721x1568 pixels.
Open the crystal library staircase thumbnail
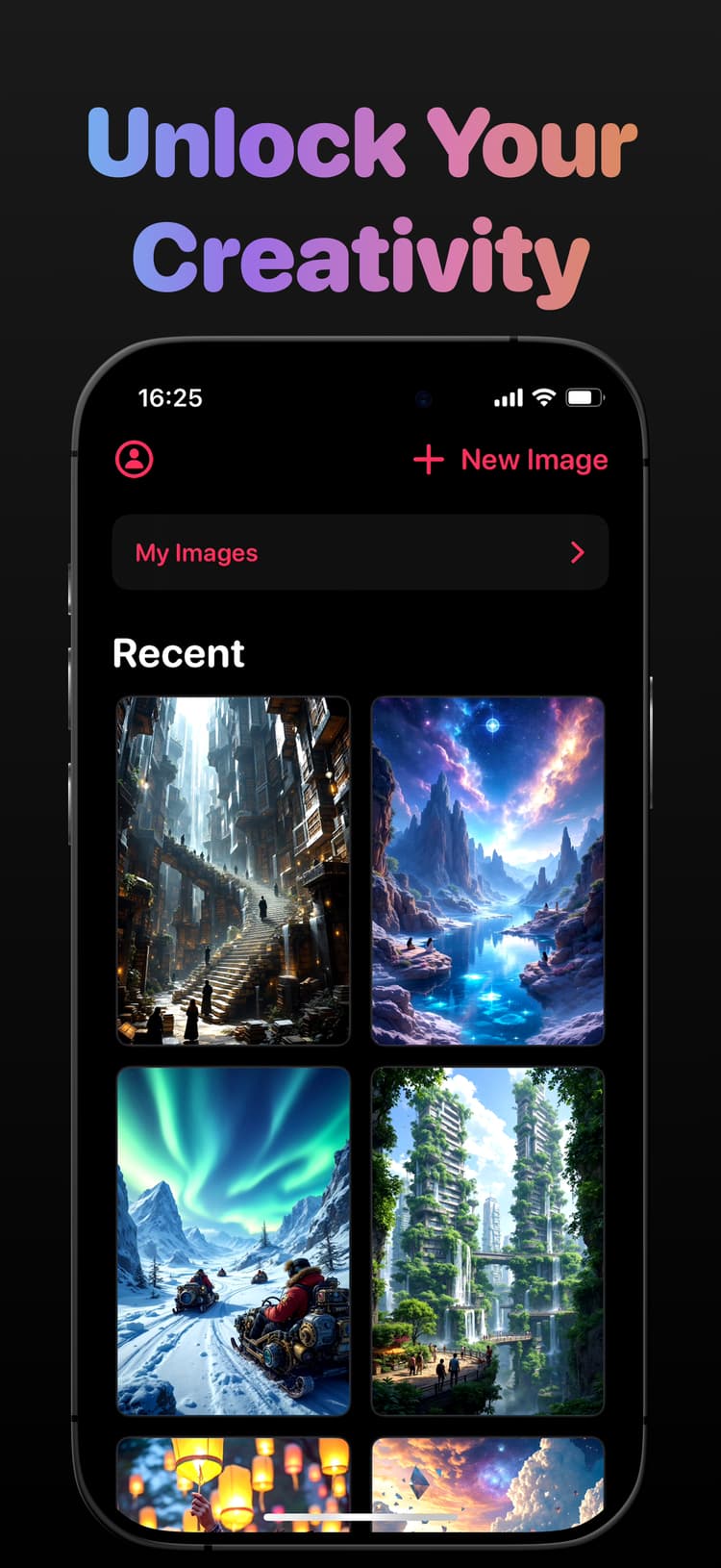coord(233,869)
